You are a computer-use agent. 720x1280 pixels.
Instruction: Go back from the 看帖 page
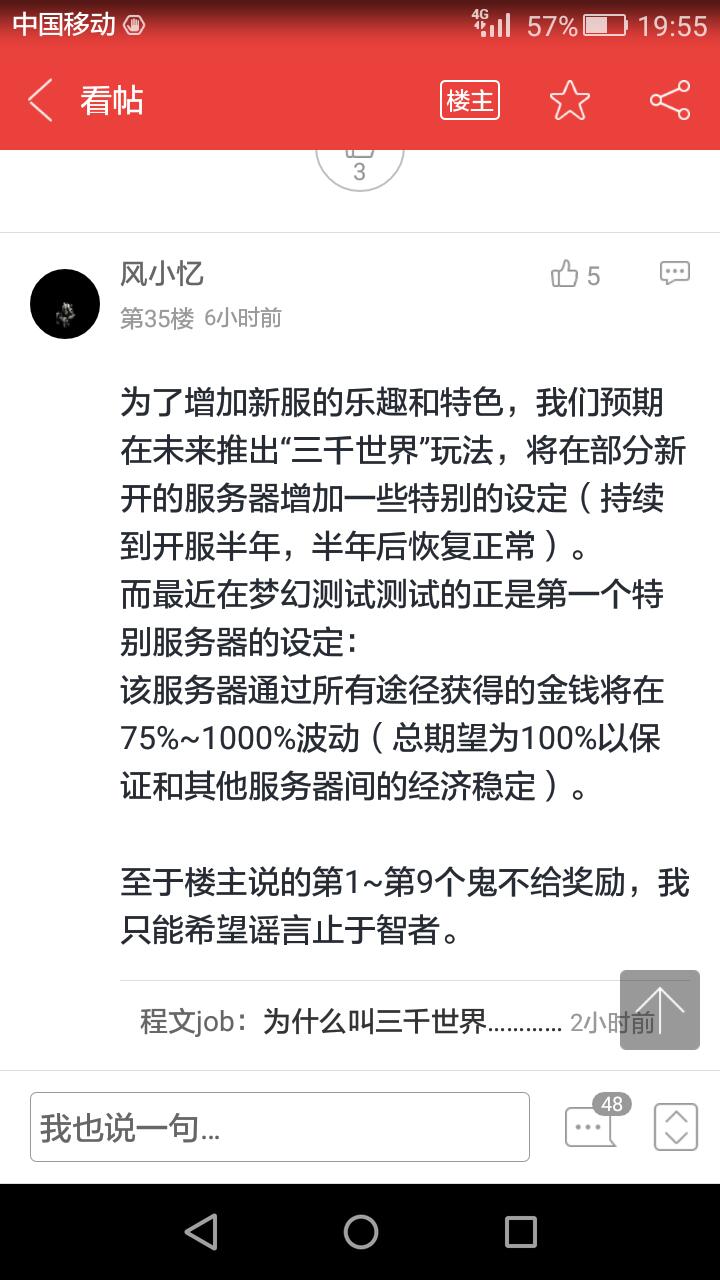point(40,101)
